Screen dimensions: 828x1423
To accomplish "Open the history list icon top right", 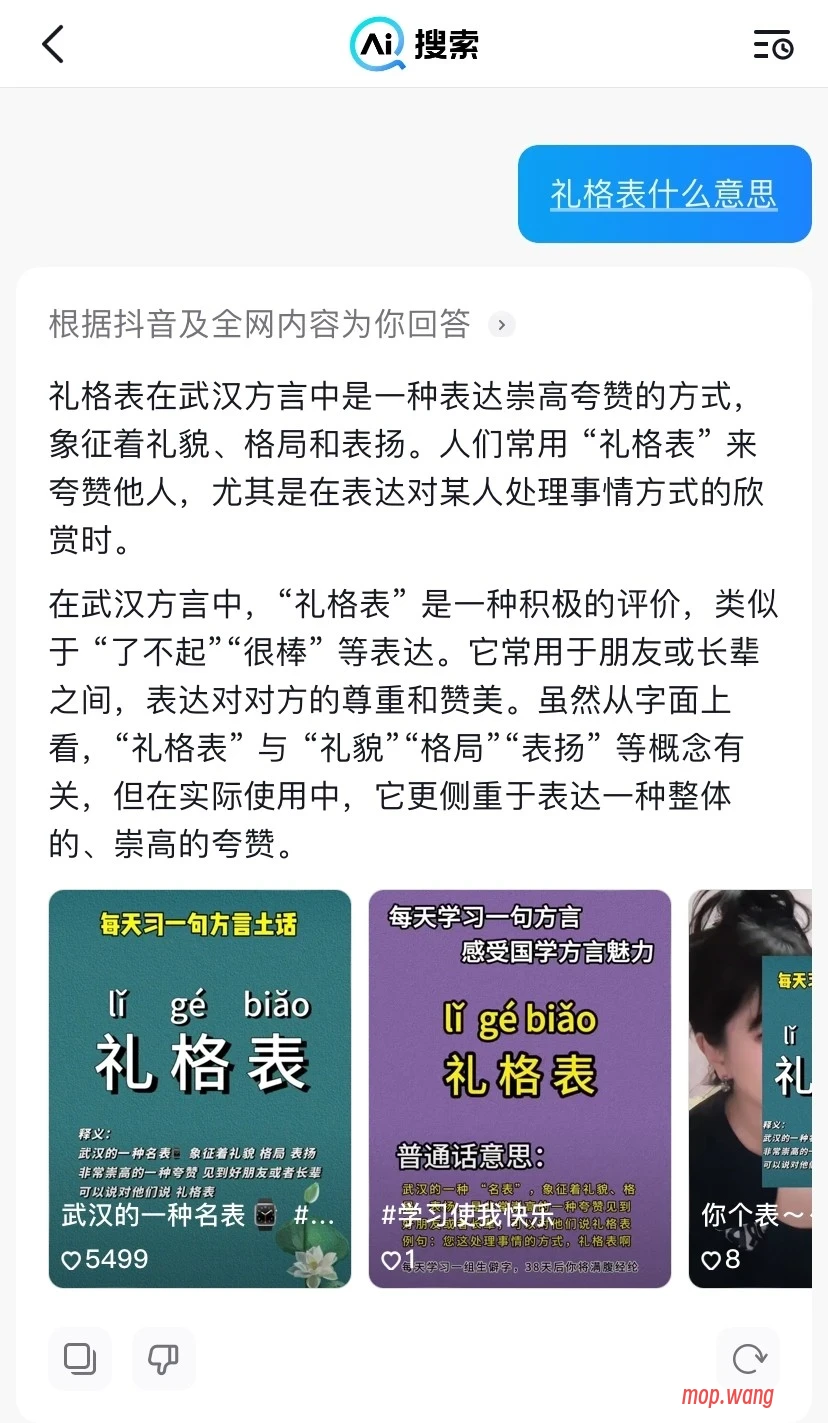I will [773, 44].
